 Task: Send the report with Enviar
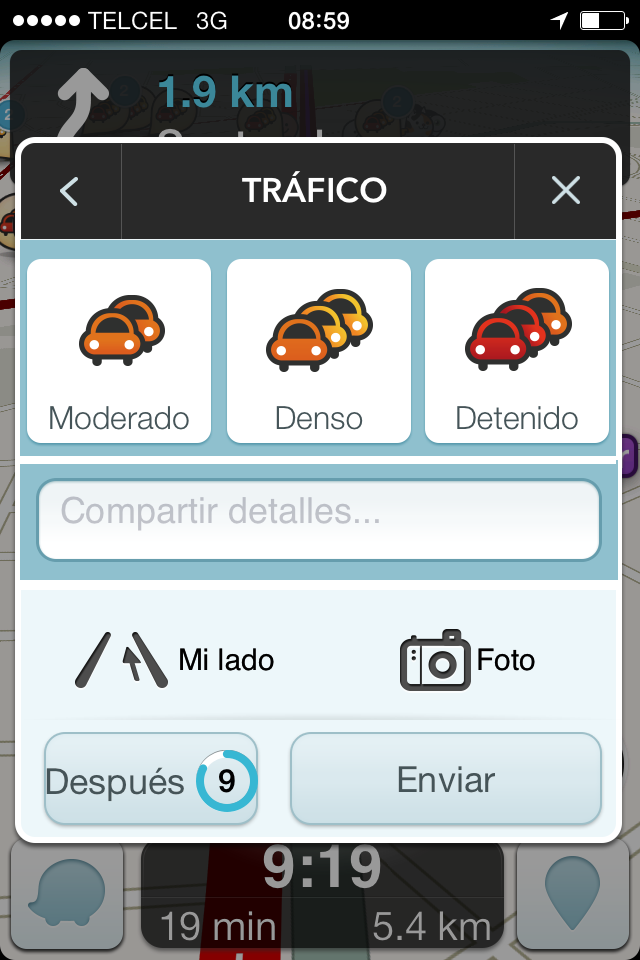click(x=446, y=779)
